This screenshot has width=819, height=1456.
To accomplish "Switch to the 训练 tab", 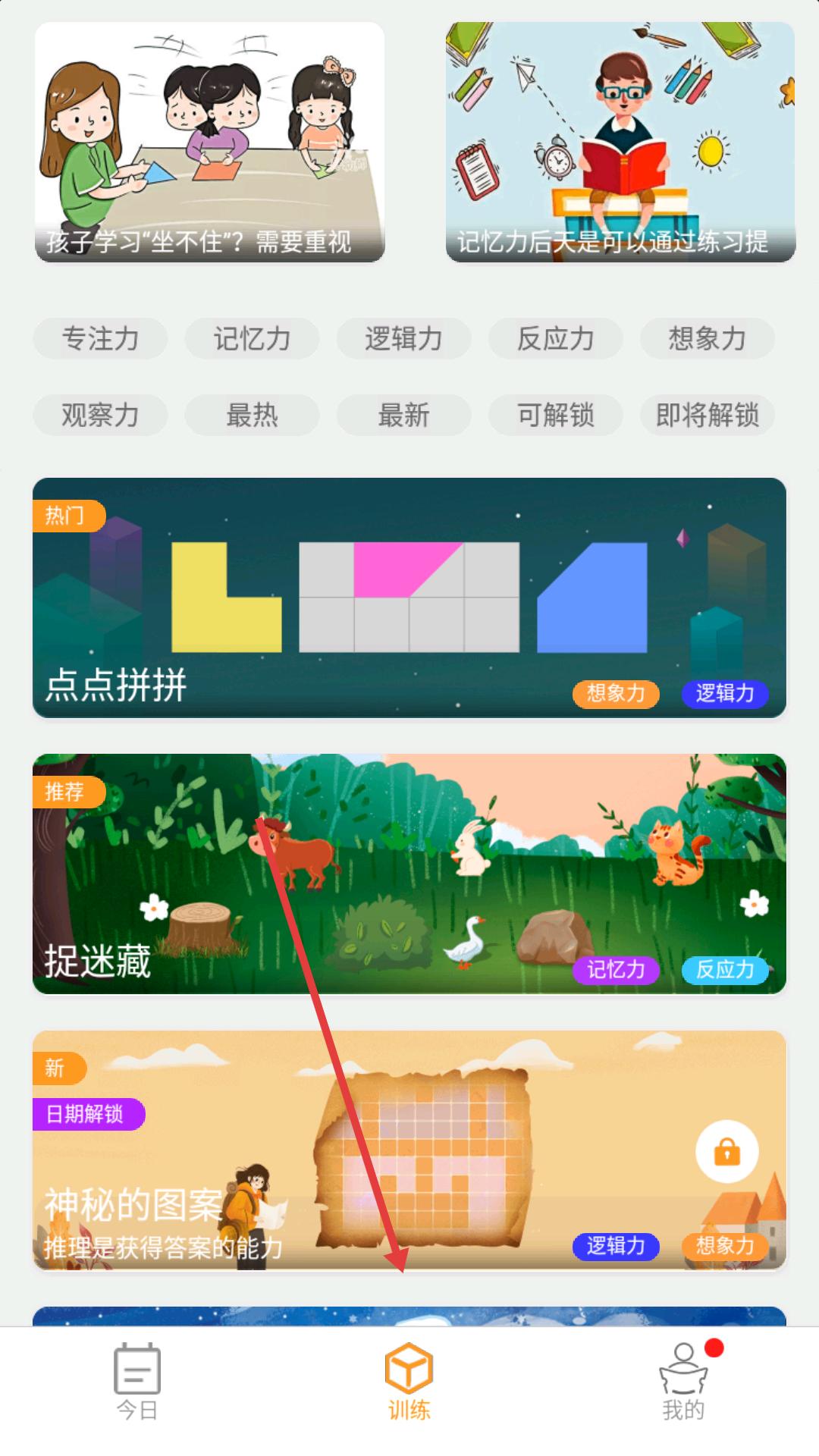I will (x=409, y=1382).
